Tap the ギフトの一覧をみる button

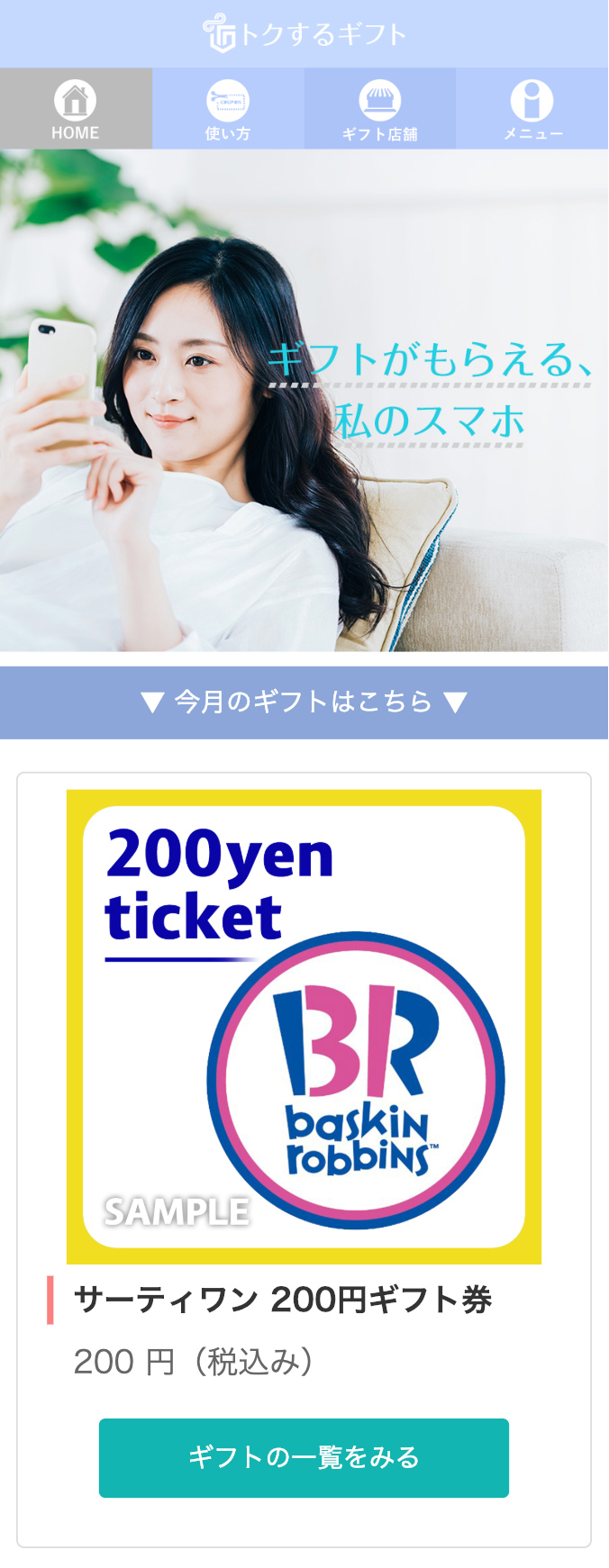304,1457
